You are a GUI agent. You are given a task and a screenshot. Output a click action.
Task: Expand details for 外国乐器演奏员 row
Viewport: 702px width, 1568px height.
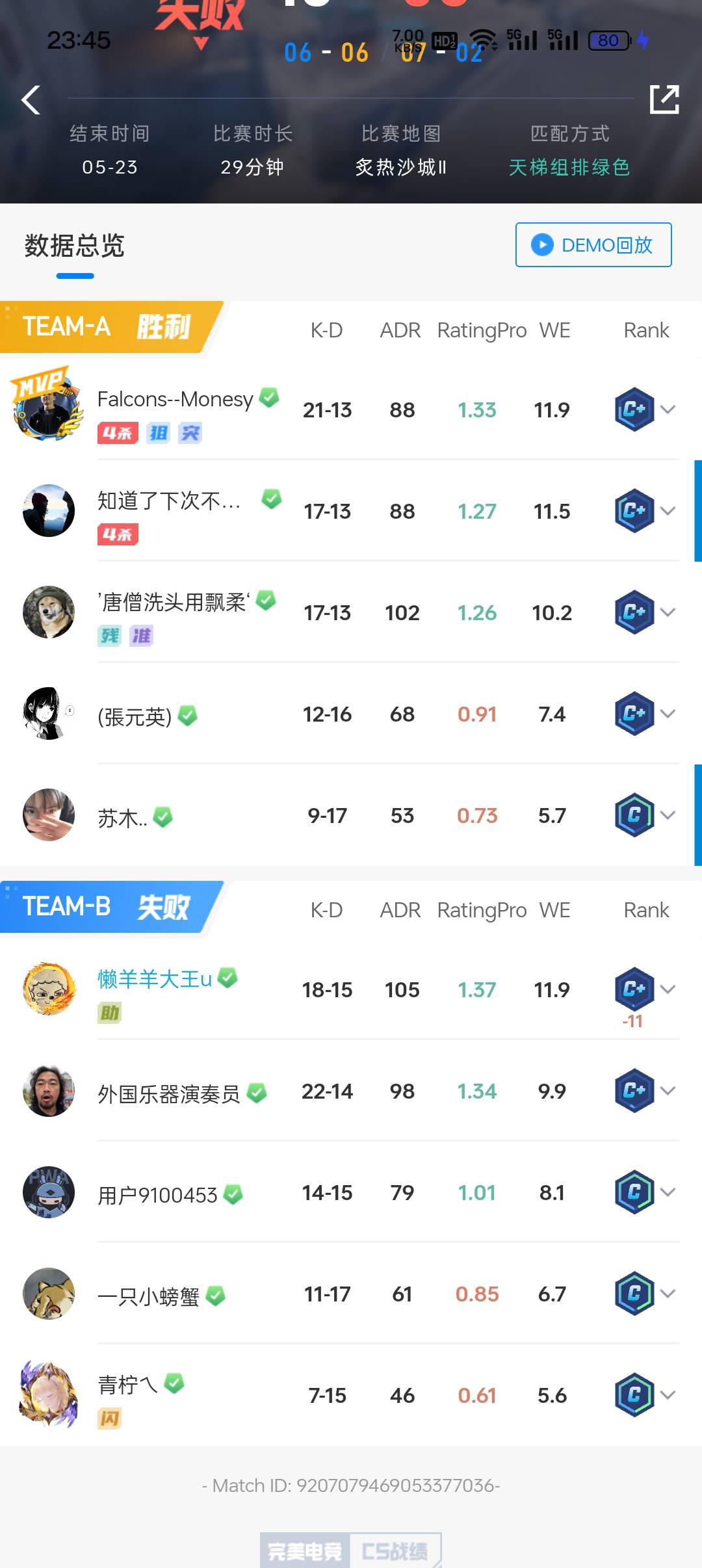click(x=668, y=1091)
